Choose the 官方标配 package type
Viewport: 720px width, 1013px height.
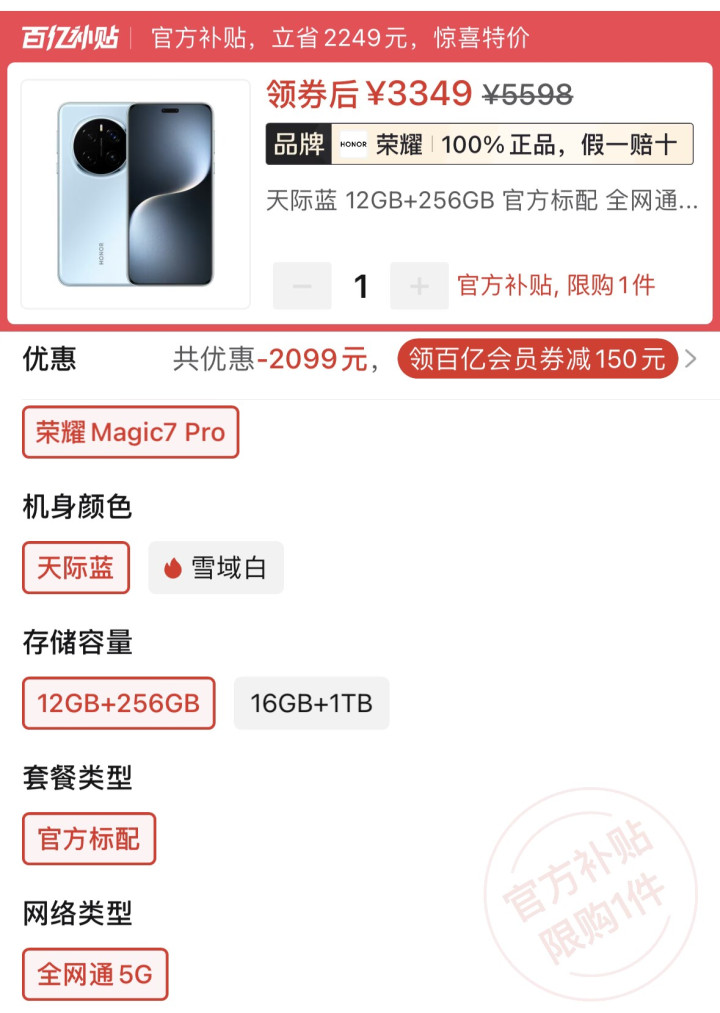(89, 838)
